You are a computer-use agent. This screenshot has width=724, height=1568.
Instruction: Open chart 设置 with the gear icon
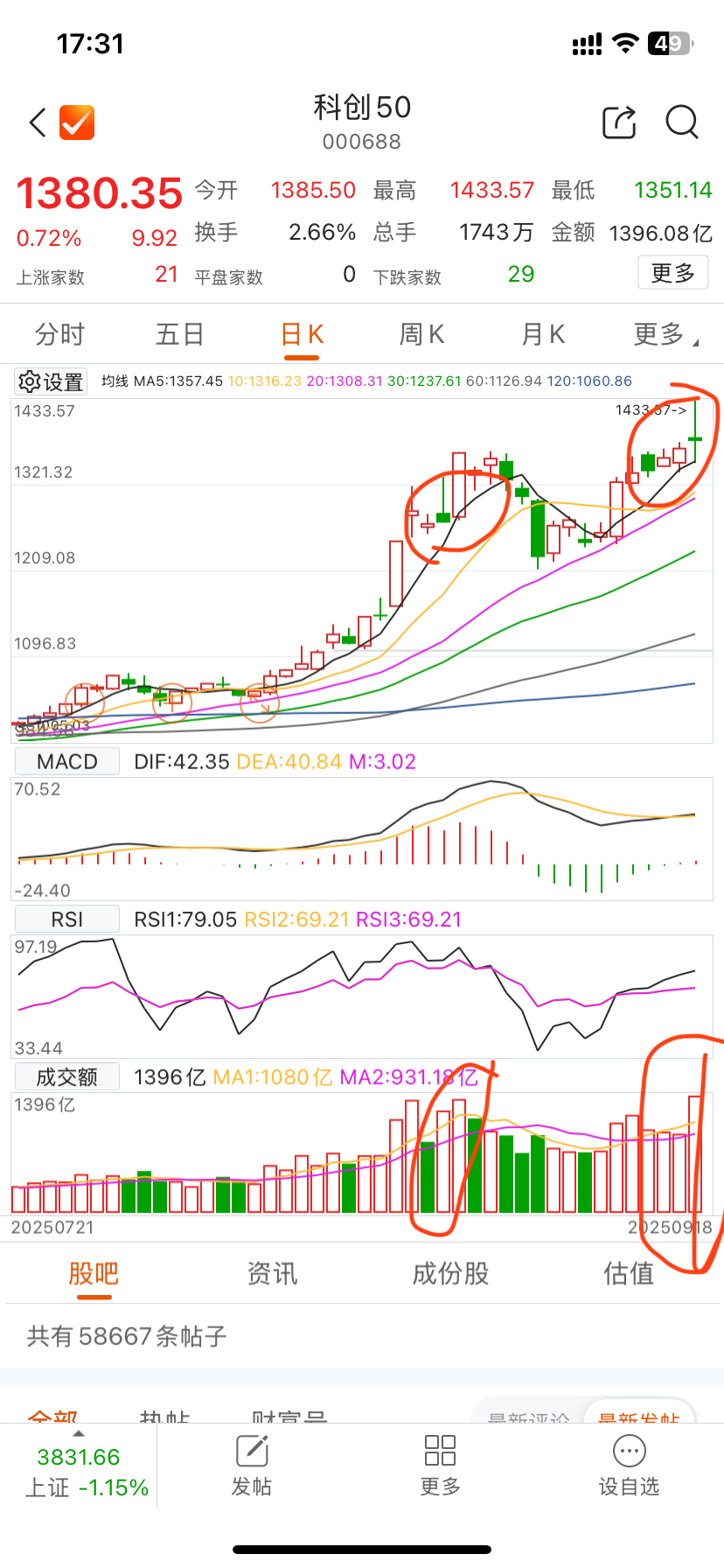[x=51, y=381]
